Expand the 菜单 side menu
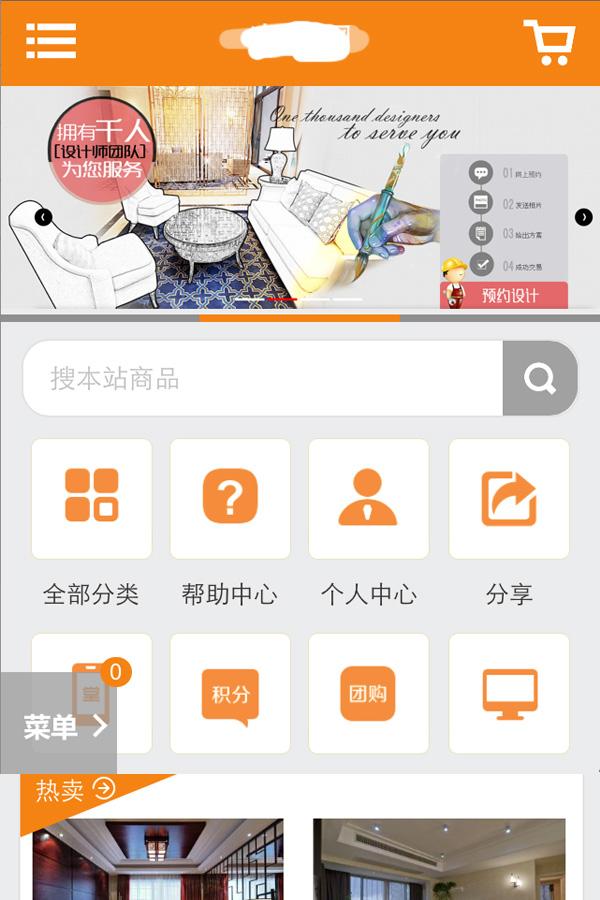 tap(60, 726)
